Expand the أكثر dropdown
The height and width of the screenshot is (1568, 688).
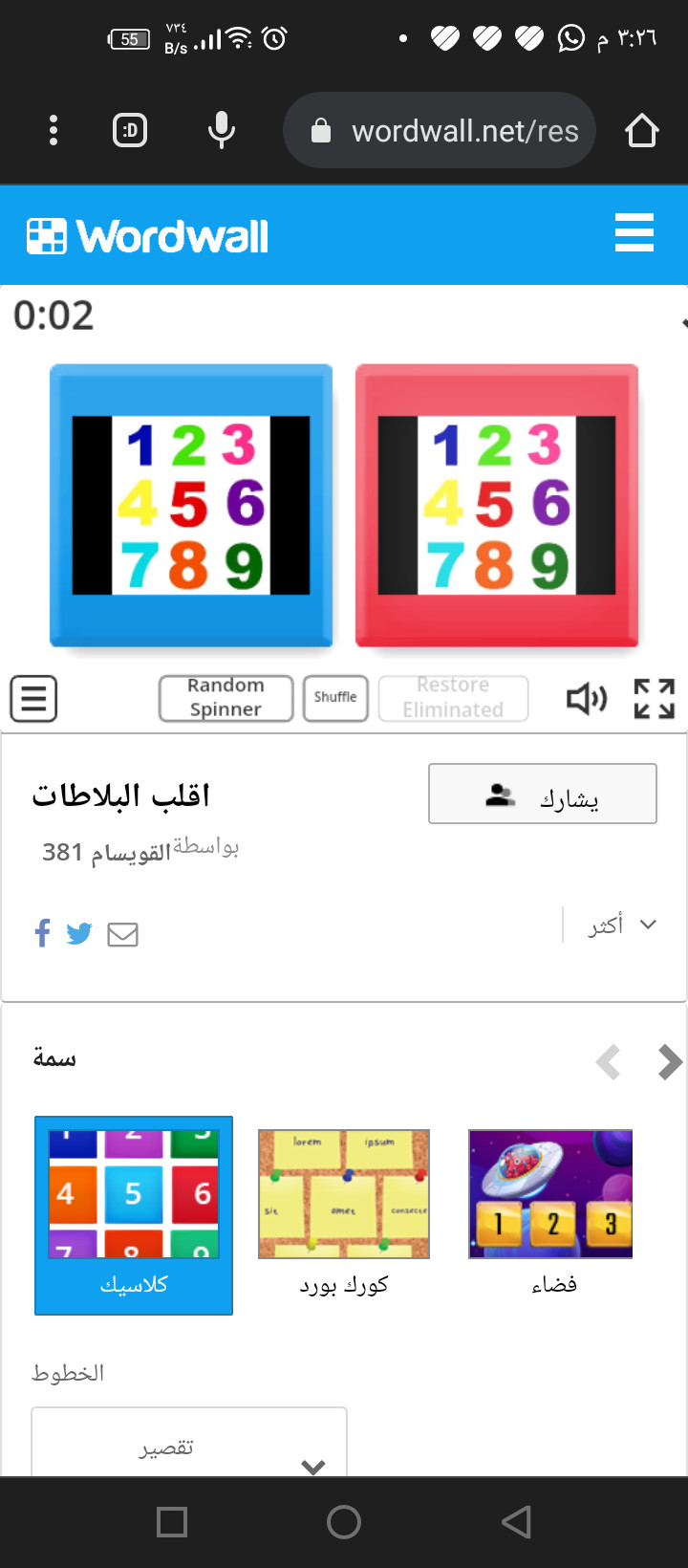[x=621, y=925]
